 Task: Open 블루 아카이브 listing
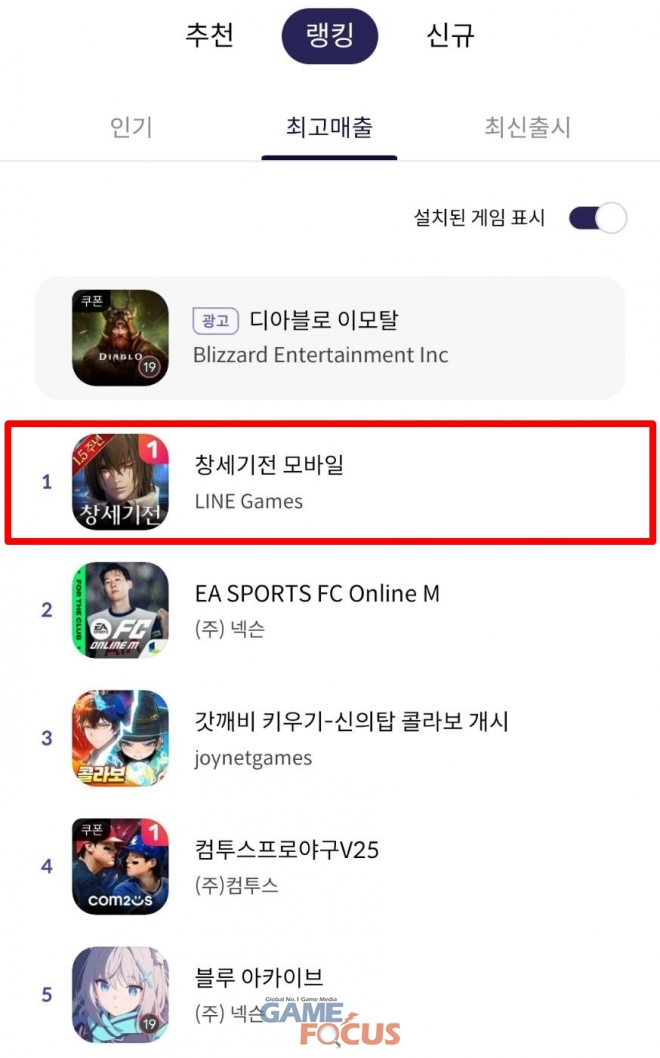(330, 995)
